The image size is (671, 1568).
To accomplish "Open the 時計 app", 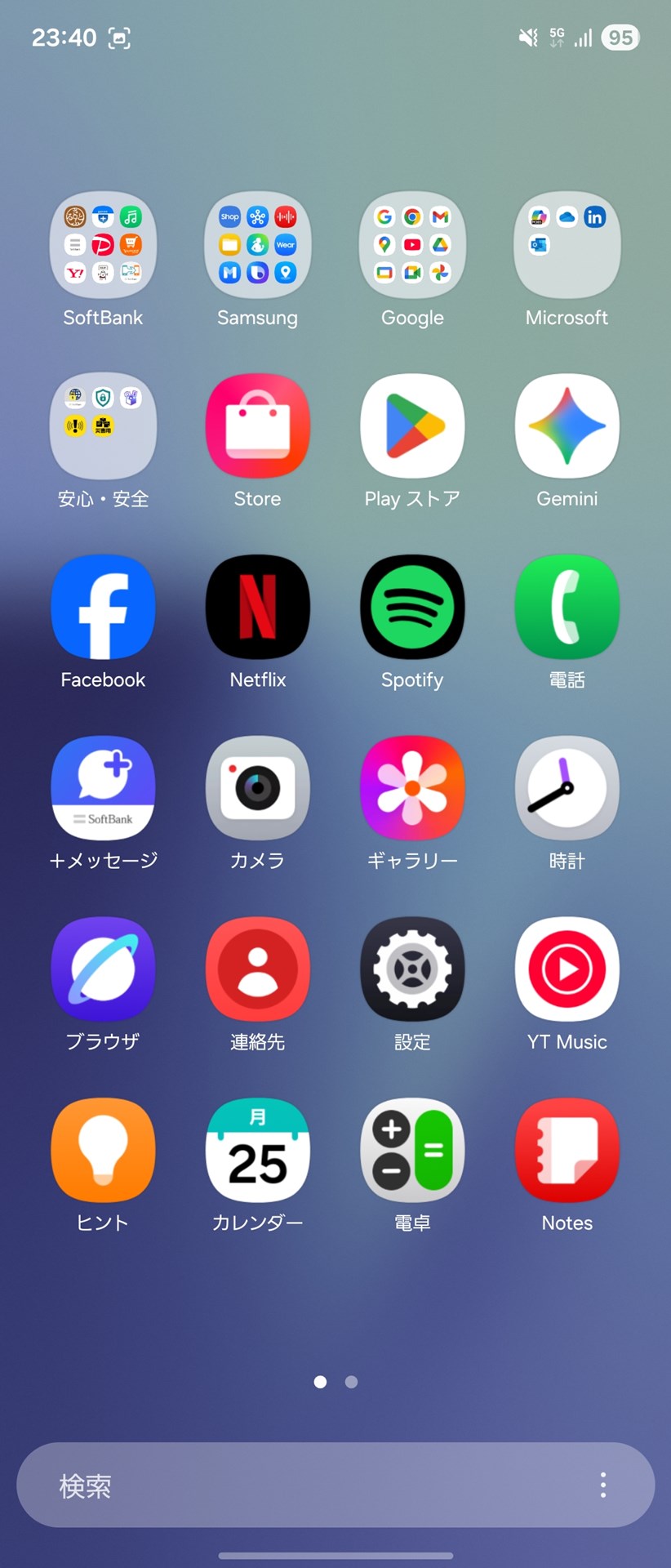I will (x=567, y=788).
